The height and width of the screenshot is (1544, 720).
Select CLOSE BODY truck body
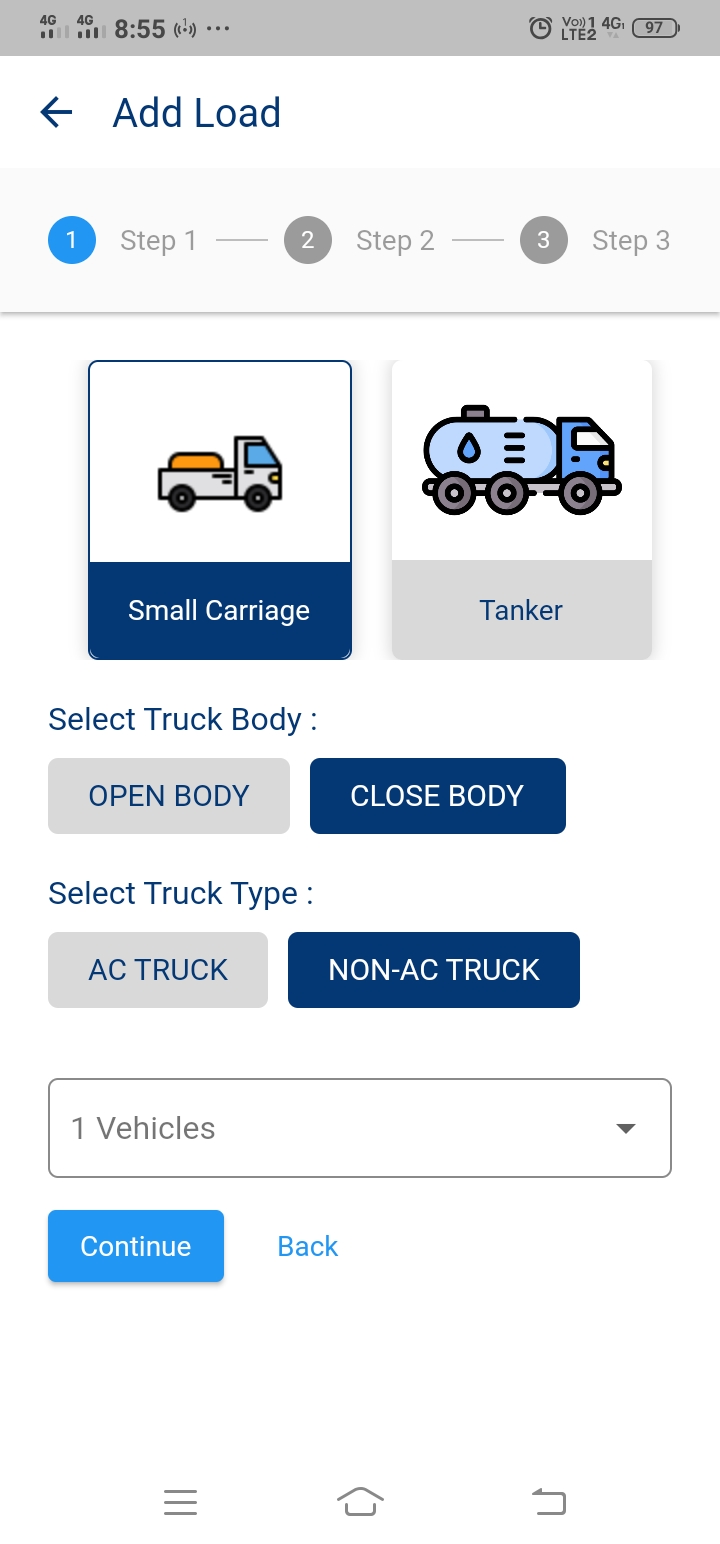coord(438,796)
